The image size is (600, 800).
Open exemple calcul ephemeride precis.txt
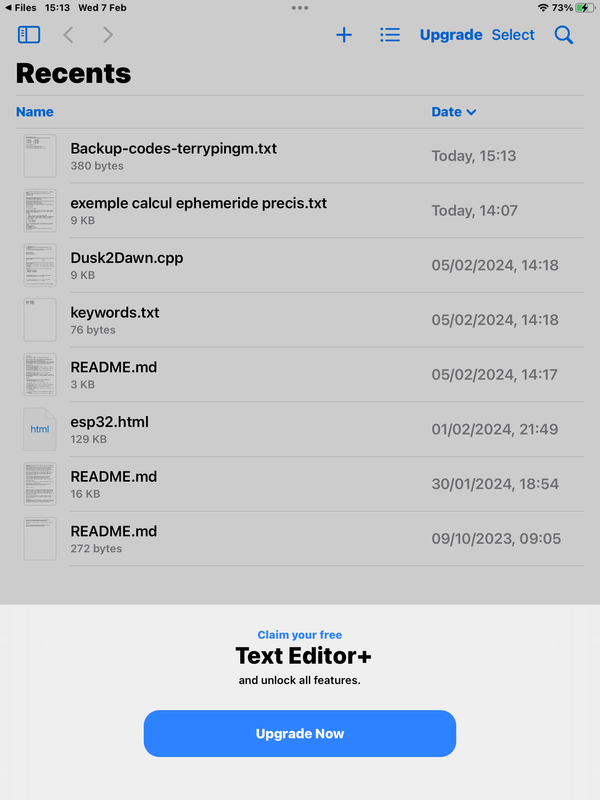tap(198, 203)
